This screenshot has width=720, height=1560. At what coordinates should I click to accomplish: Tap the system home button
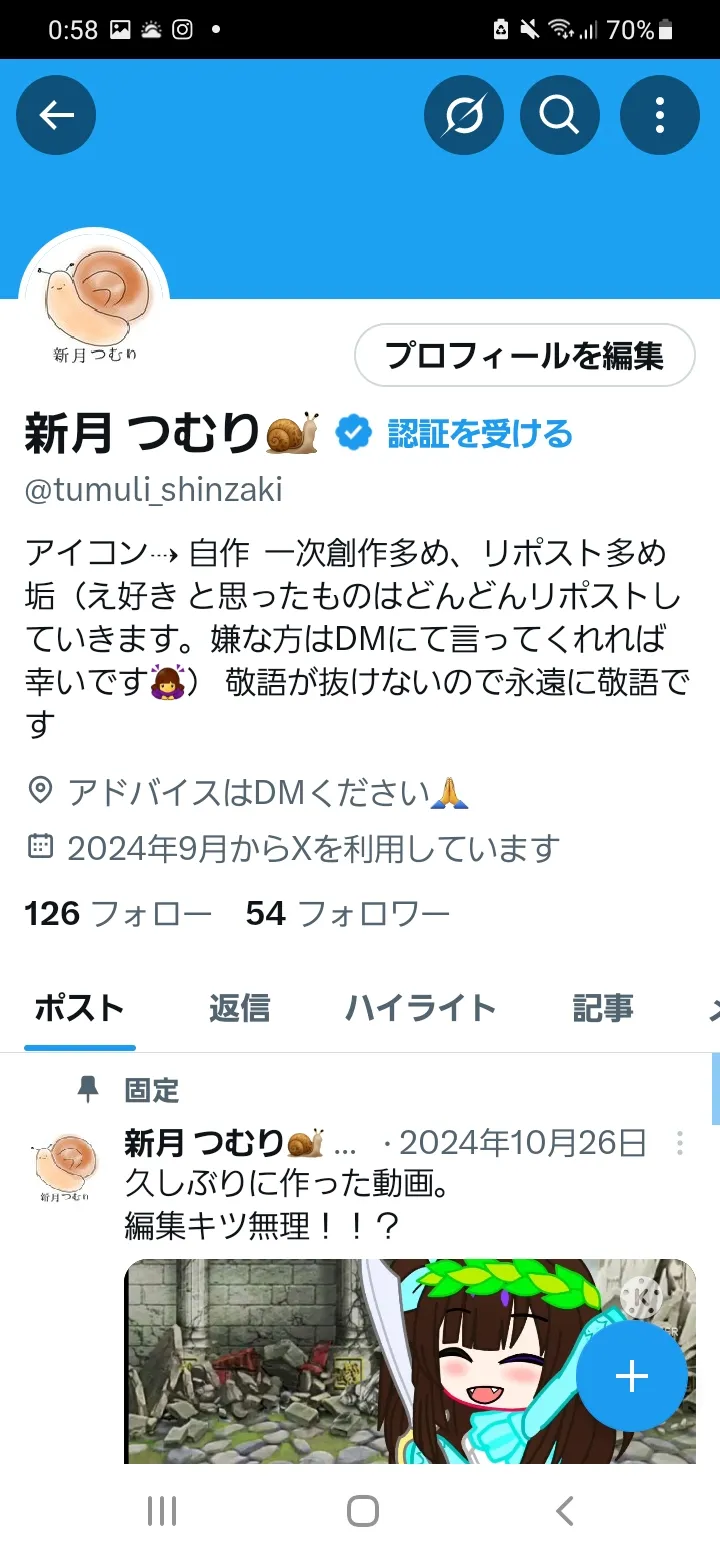point(362,1510)
